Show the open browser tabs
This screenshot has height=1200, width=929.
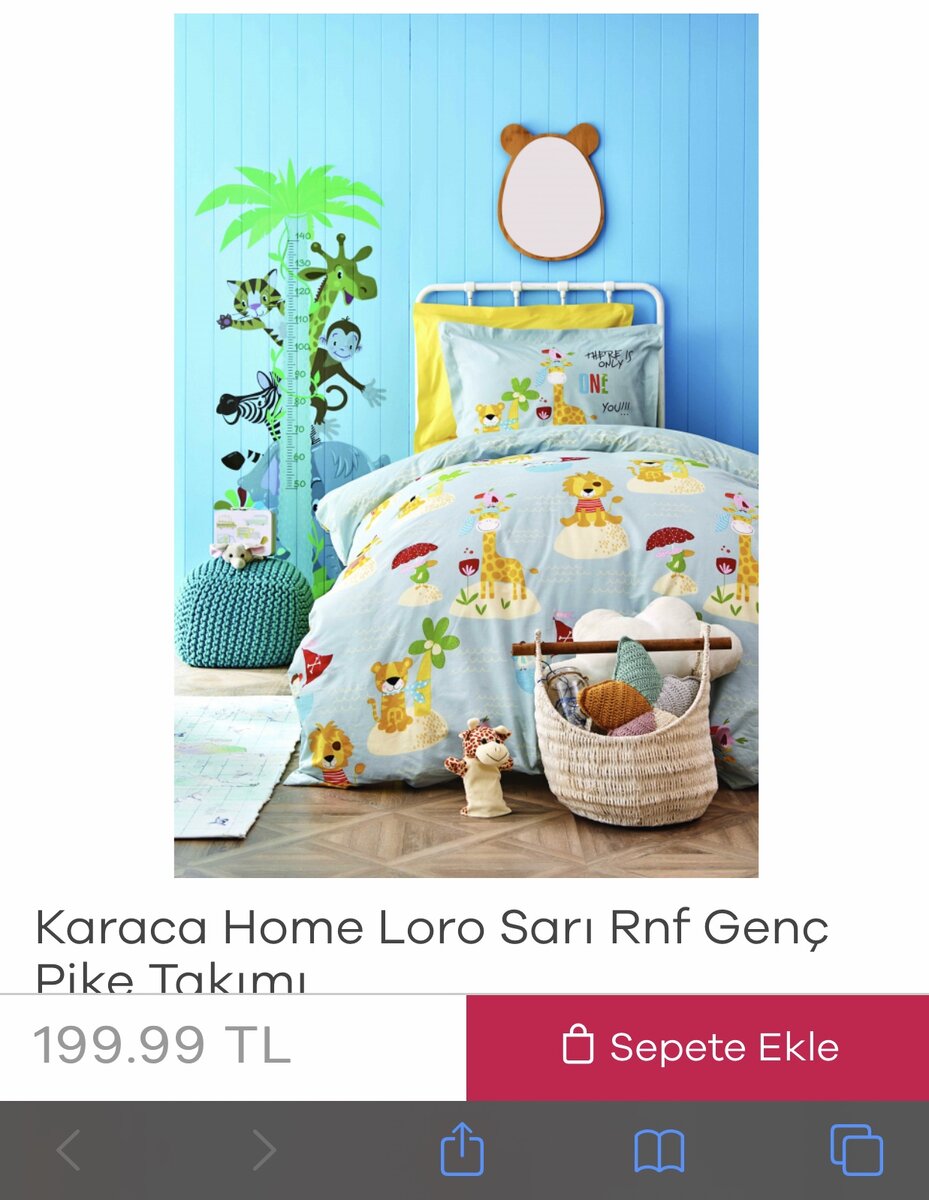pyautogui.click(x=856, y=1150)
